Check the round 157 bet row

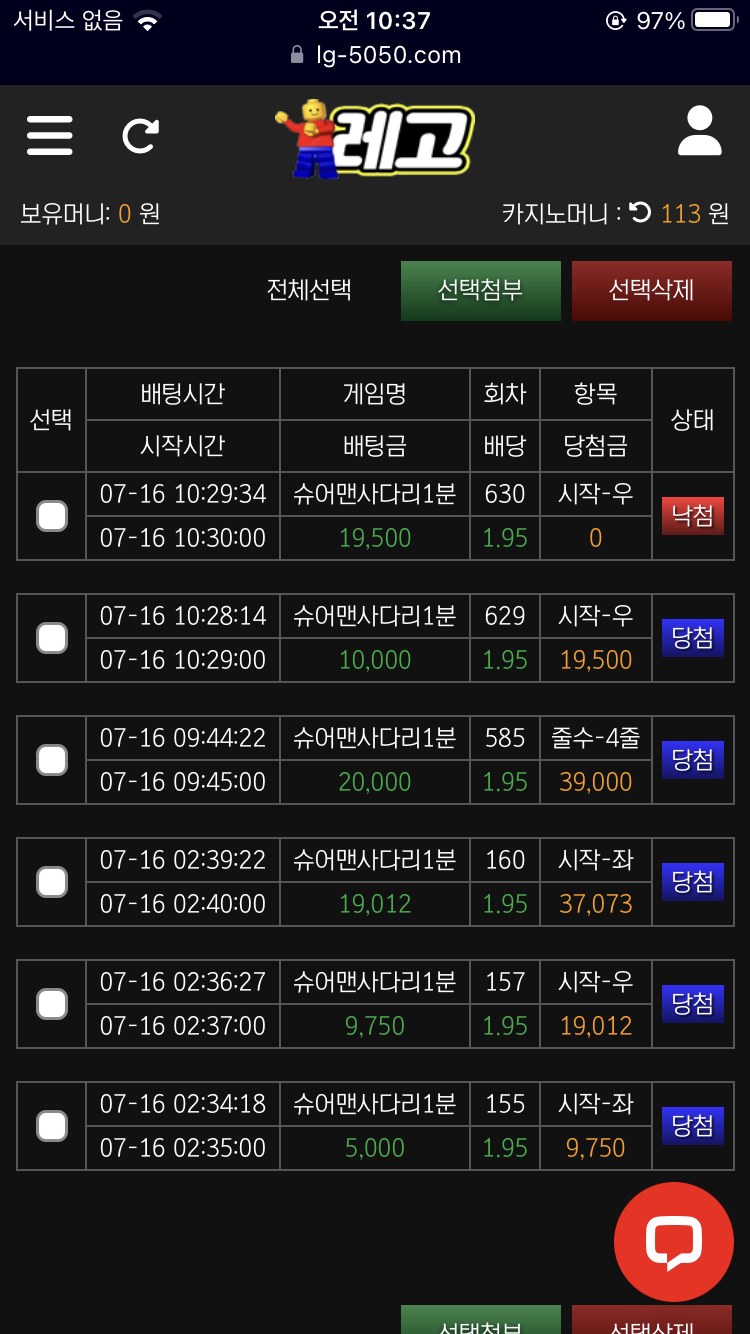(x=52, y=1004)
